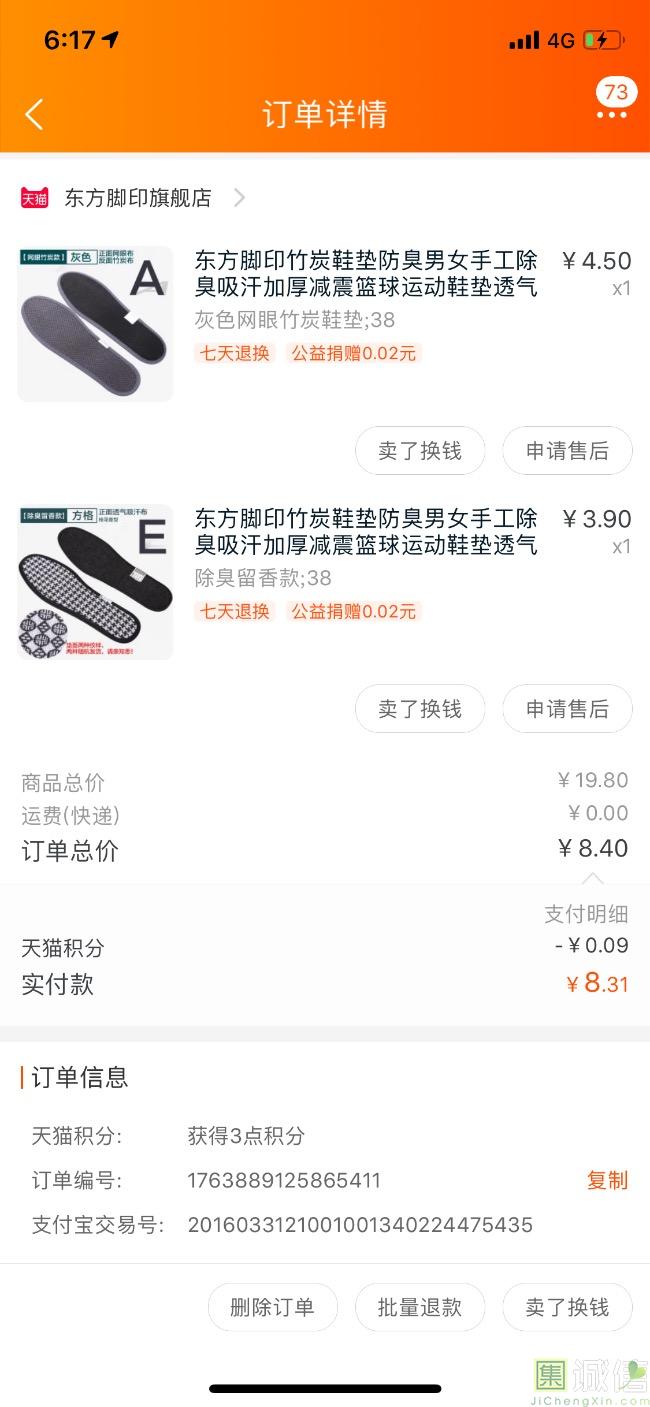This screenshot has height=1407, width=650.
Task: Open the 东方脚印旗舰店 store page
Action: (138, 198)
